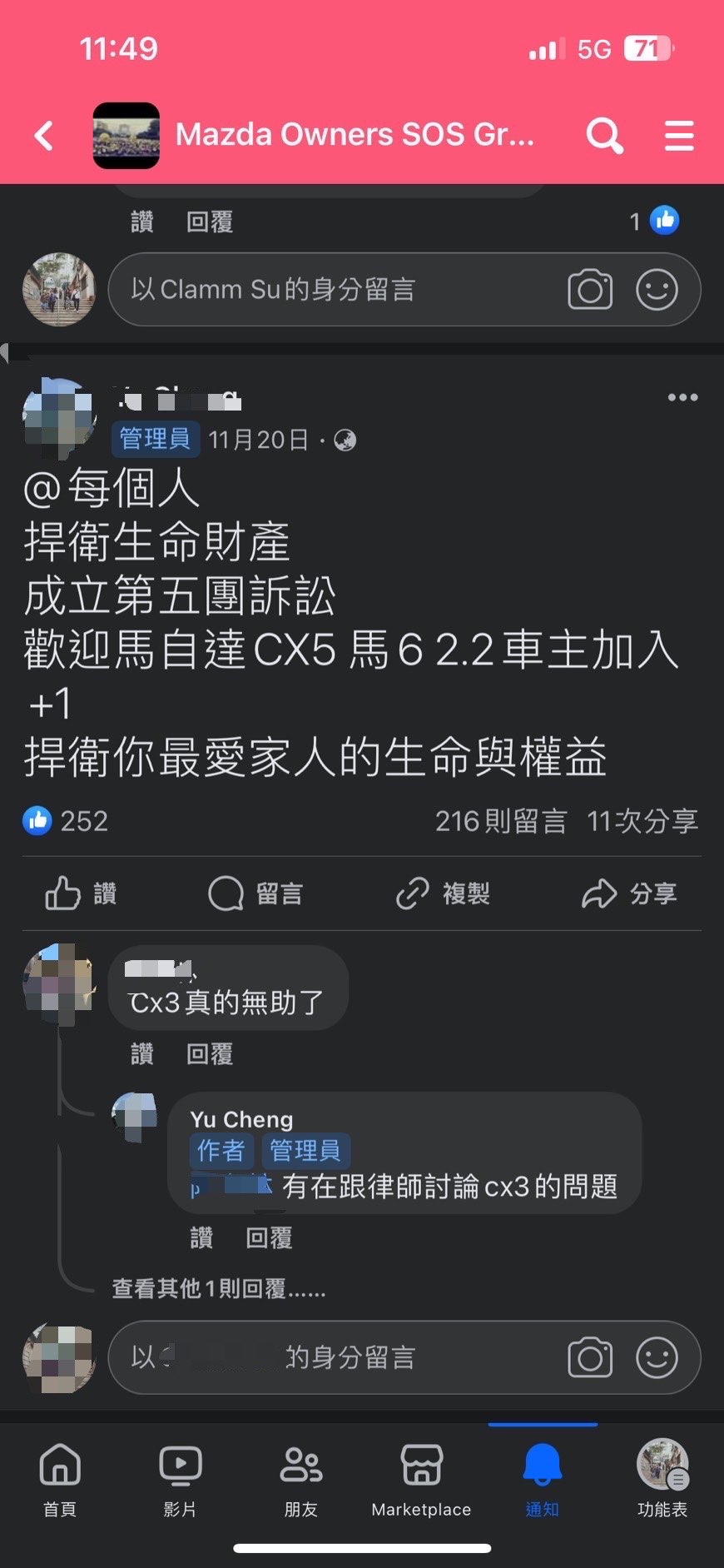Search within the Mazda Owners group
Image resolution: width=724 pixels, height=1568 pixels.
click(604, 136)
